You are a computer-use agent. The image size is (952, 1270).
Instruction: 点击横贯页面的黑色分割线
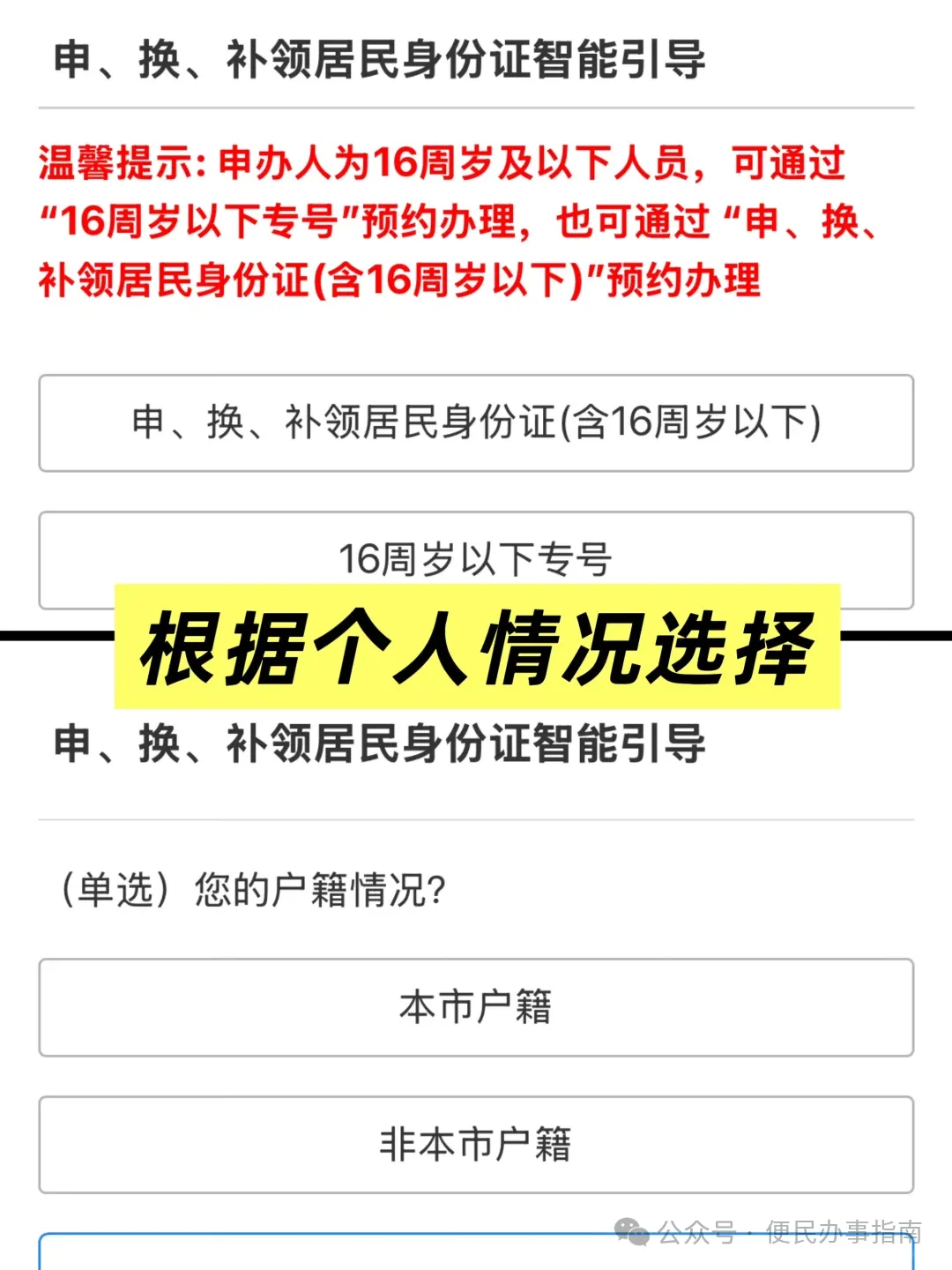point(476,635)
